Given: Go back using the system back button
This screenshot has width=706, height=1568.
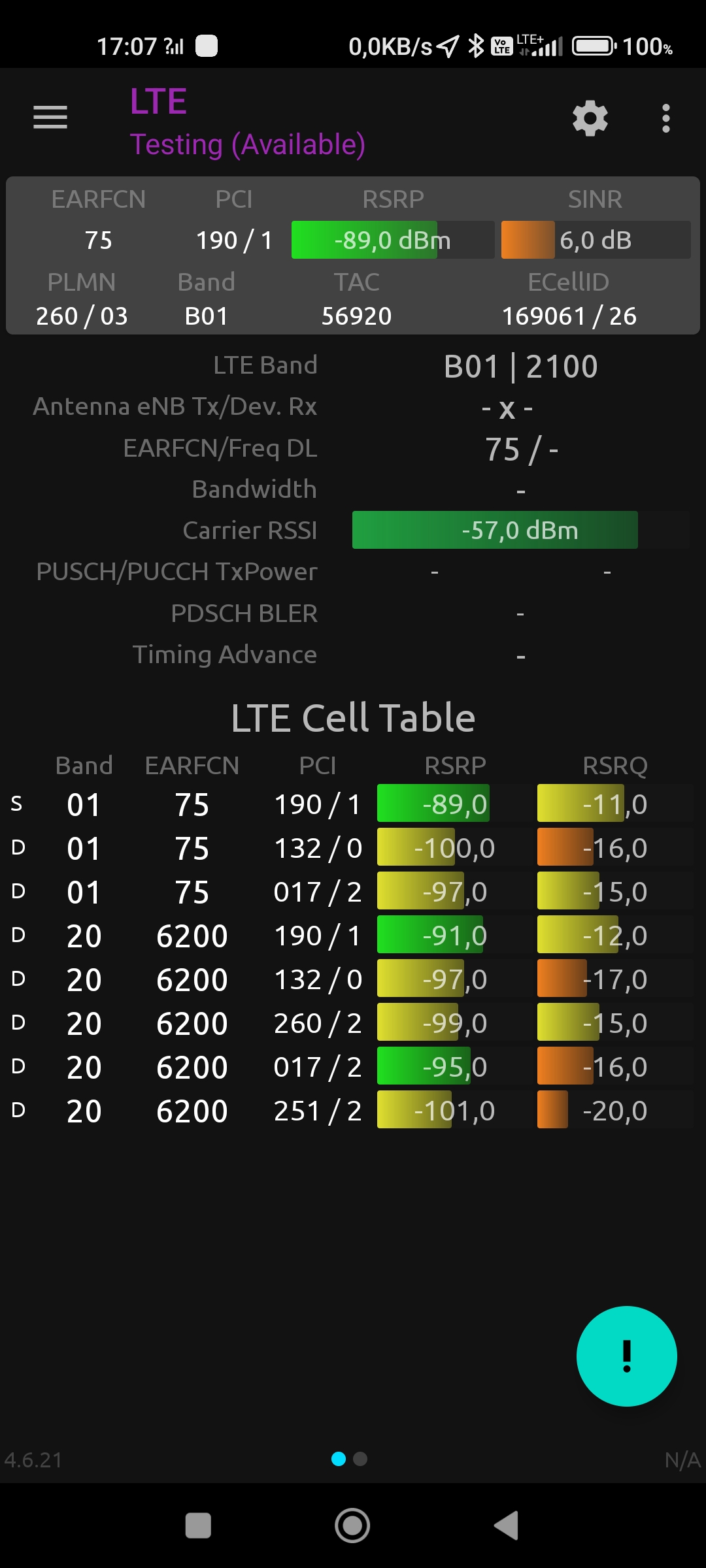Looking at the screenshot, I should pyautogui.click(x=507, y=1526).
